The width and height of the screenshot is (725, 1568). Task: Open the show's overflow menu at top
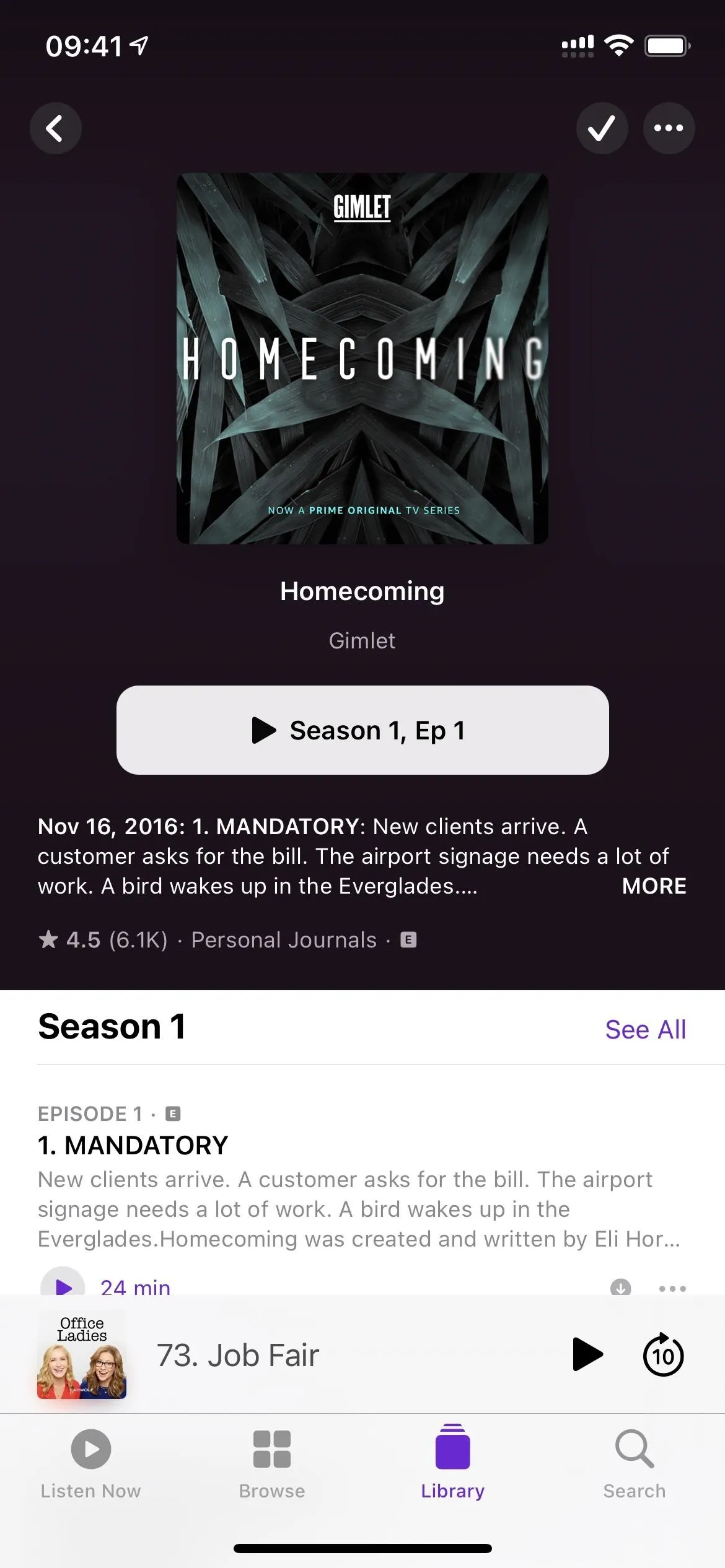coord(669,128)
